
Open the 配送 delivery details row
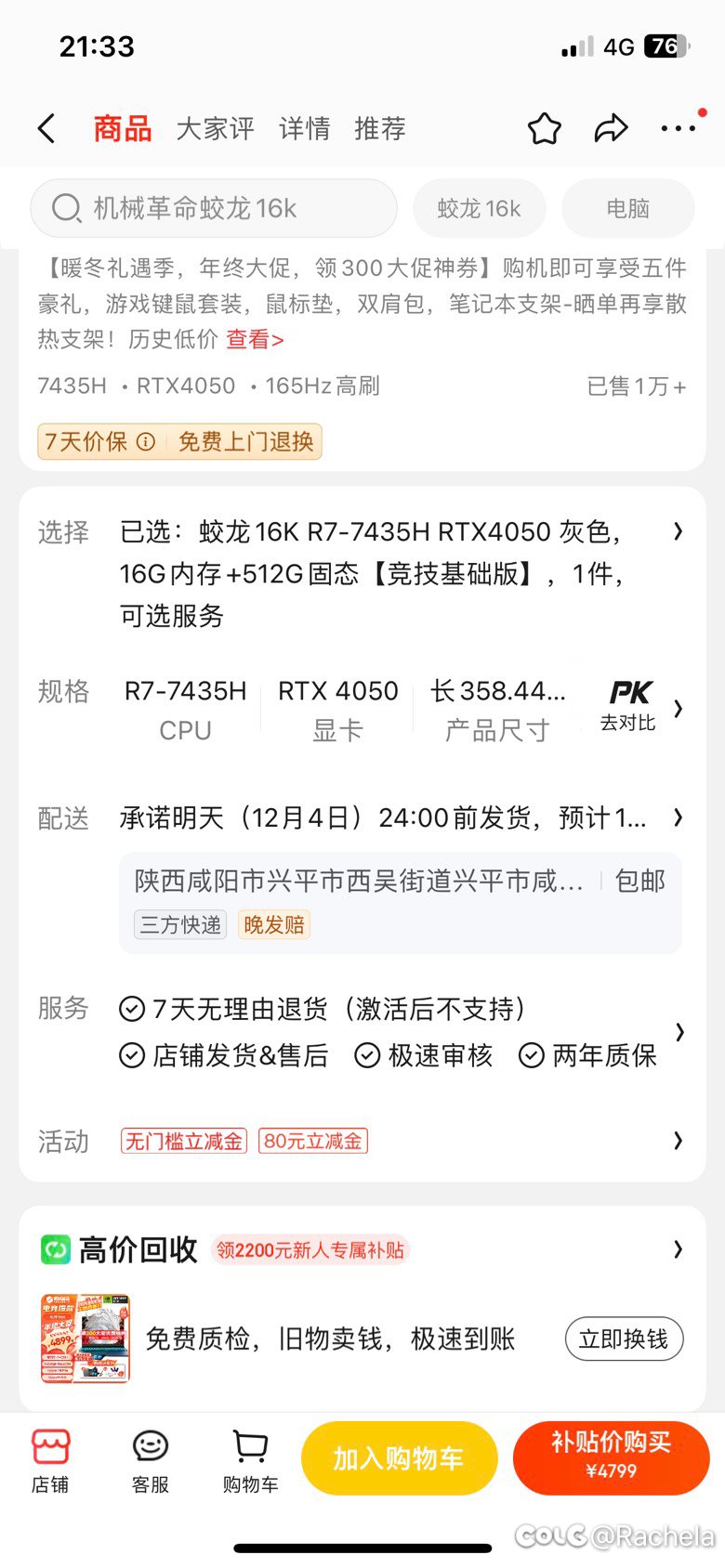click(362, 817)
